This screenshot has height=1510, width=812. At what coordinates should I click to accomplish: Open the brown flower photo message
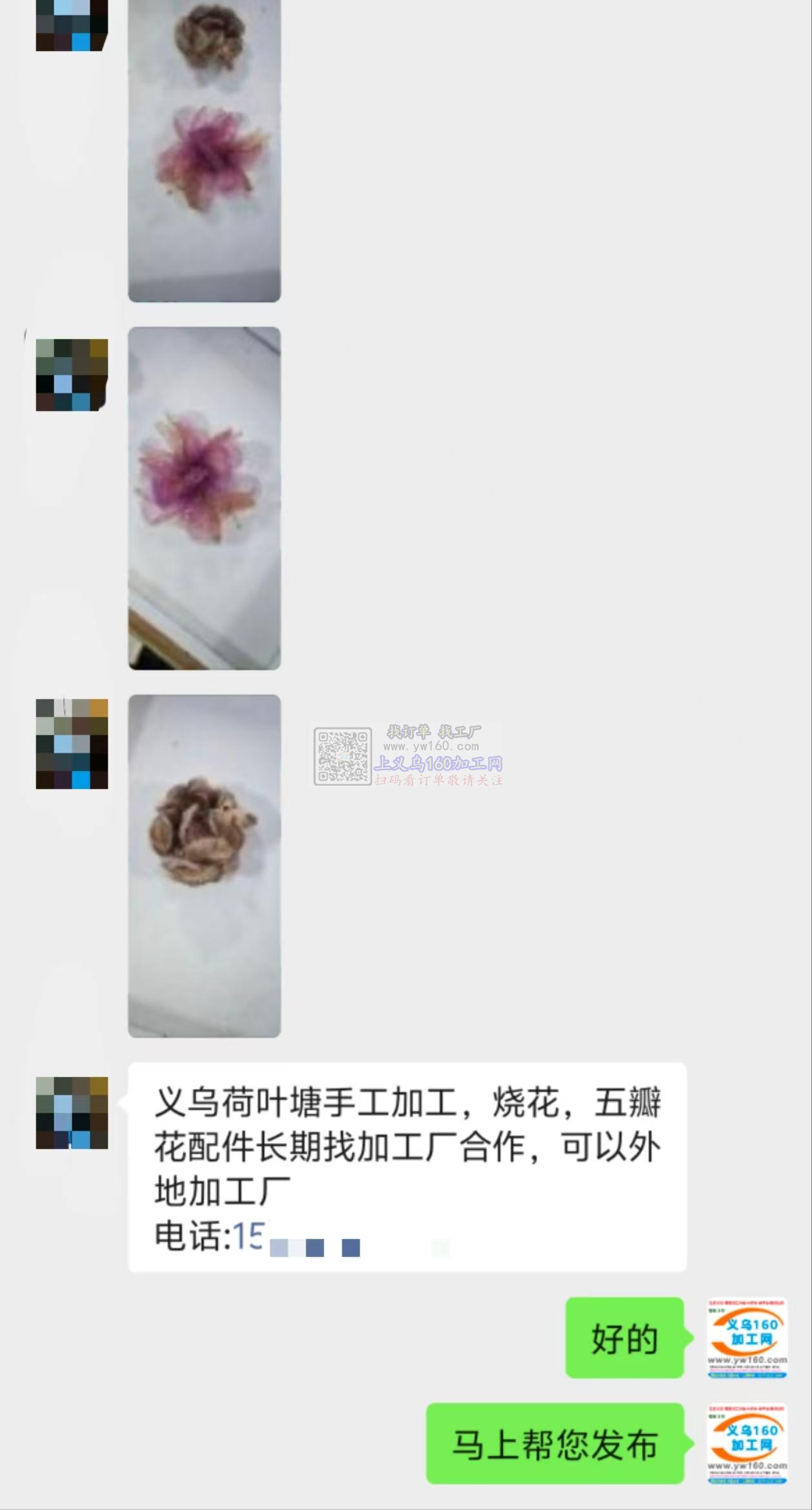204,866
